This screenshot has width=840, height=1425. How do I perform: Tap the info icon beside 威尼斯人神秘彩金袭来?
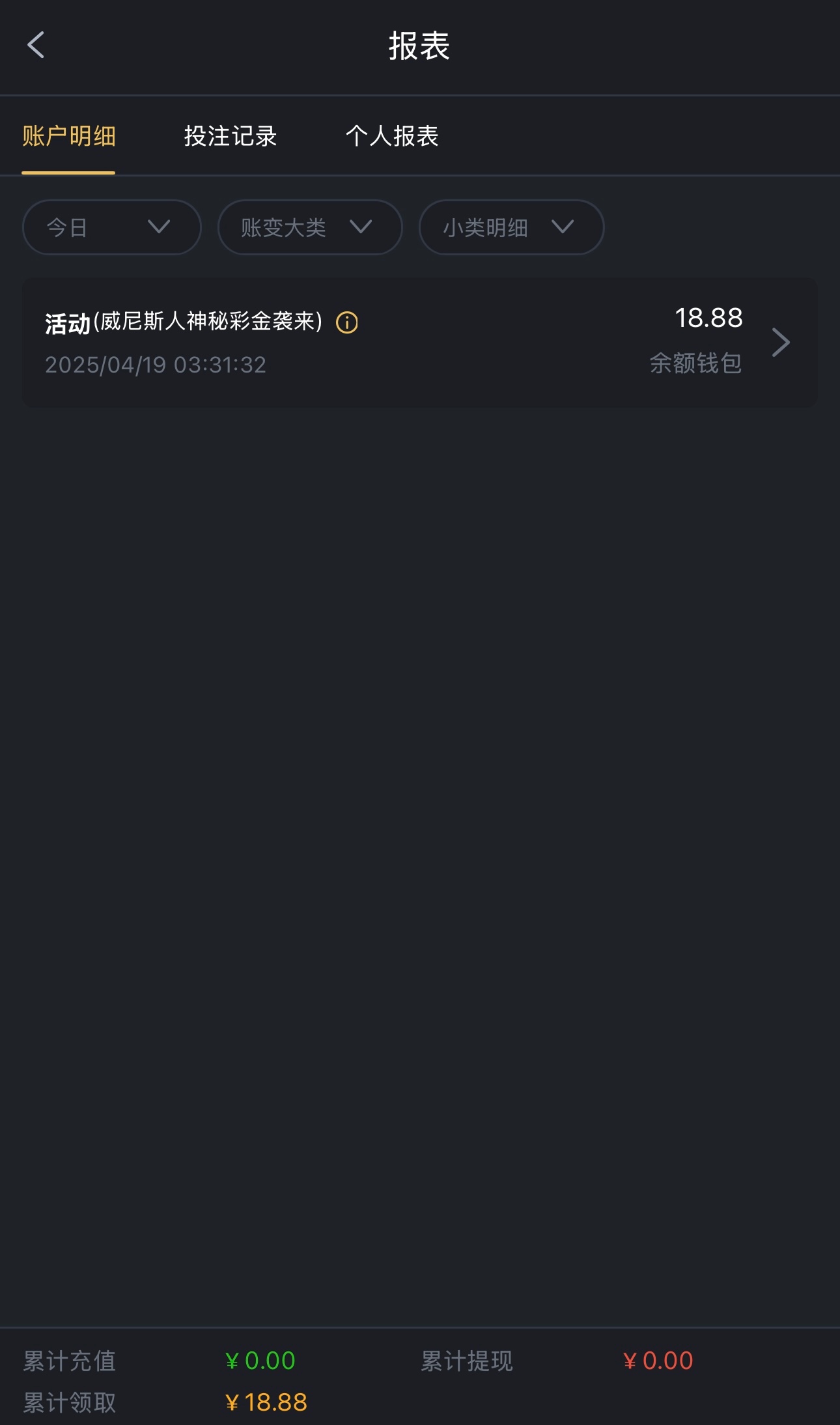point(347,322)
